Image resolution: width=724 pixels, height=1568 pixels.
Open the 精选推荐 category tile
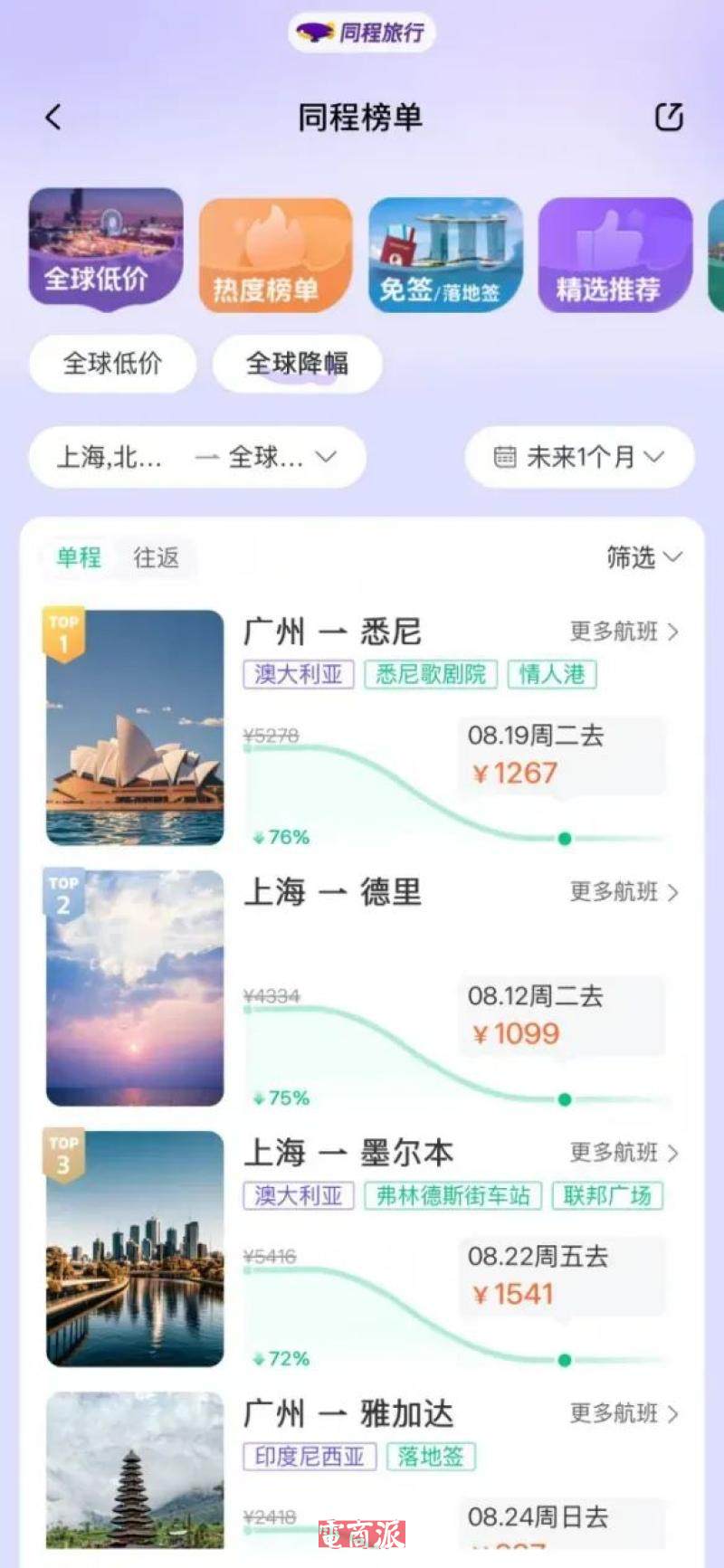614,255
